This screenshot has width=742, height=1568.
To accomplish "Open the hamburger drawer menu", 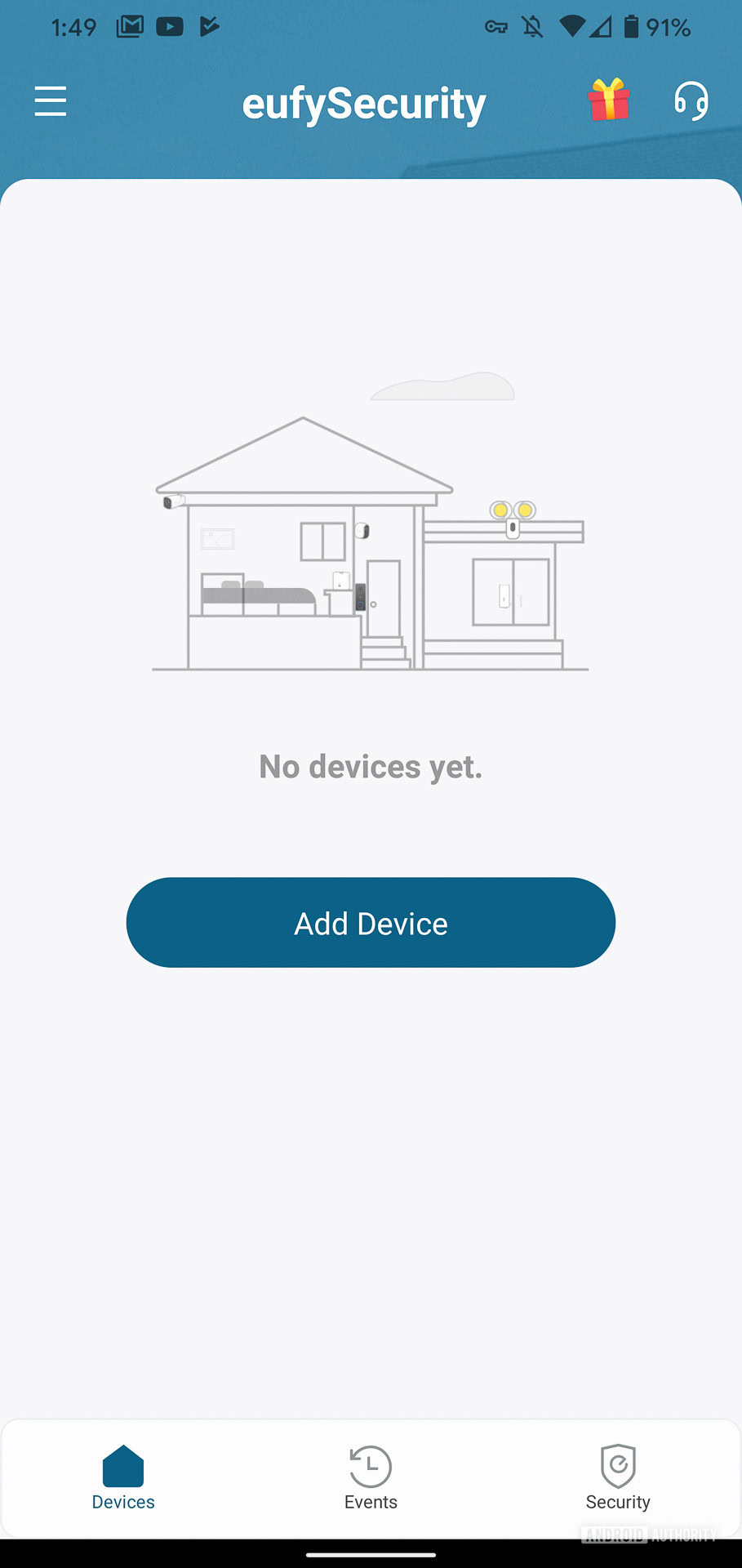I will pyautogui.click(x=51, y=101).
